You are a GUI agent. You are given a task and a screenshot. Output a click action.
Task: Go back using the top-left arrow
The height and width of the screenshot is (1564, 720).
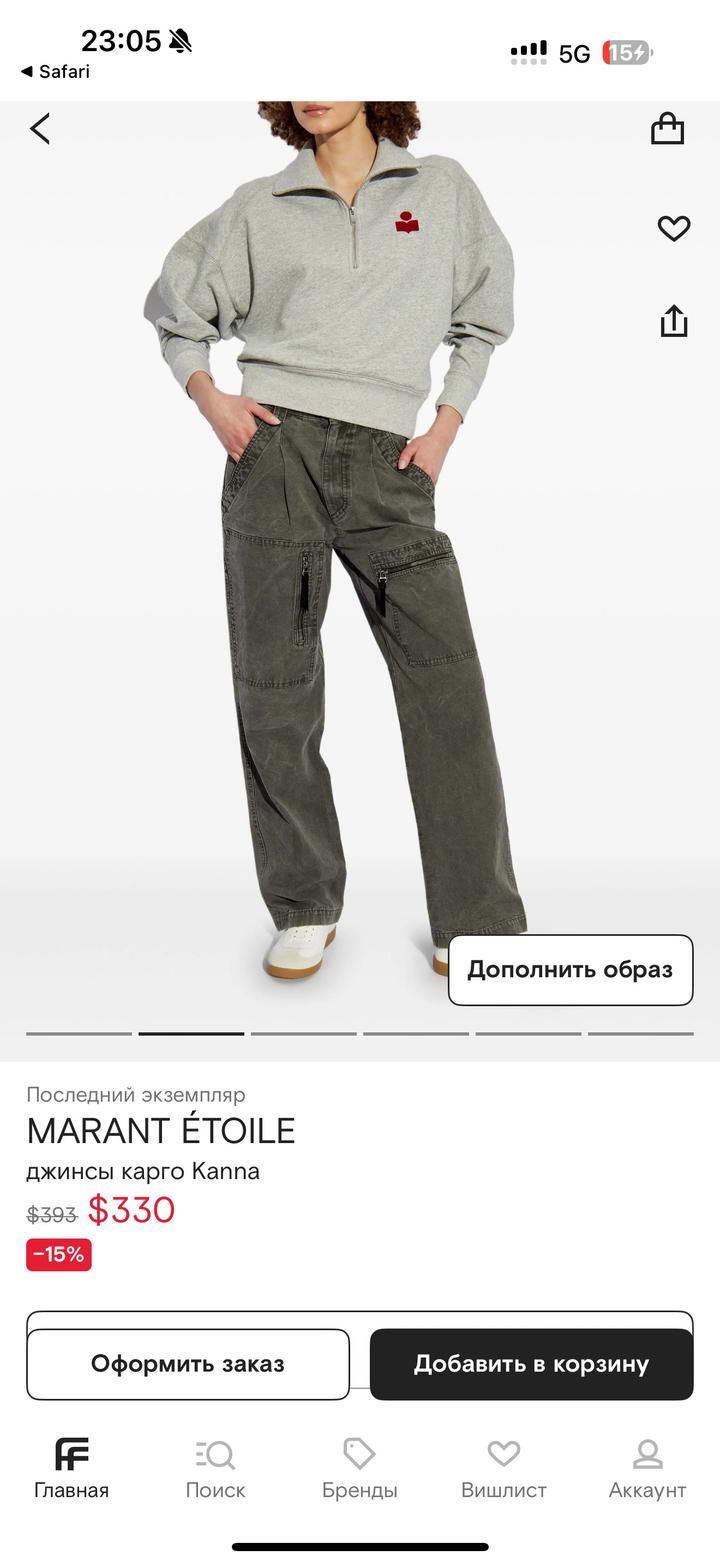(40, 129)
